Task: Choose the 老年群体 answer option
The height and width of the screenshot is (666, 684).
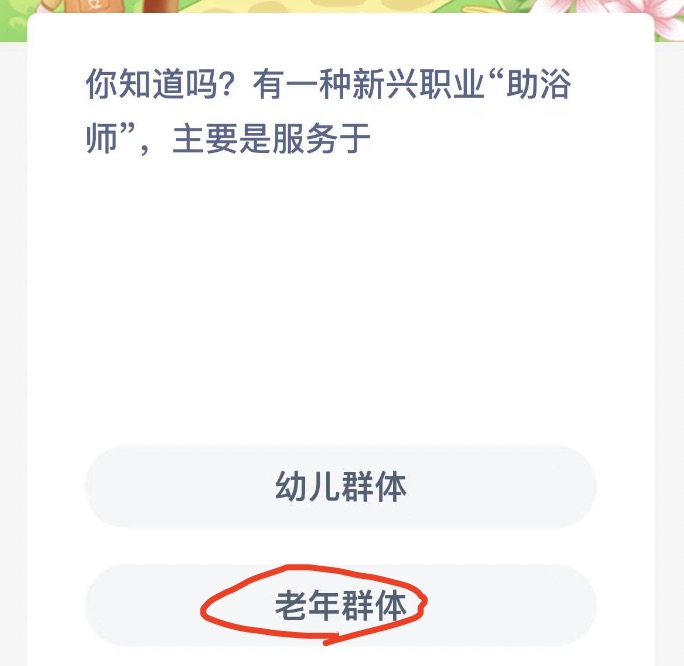Action: [x=341, y=606]
